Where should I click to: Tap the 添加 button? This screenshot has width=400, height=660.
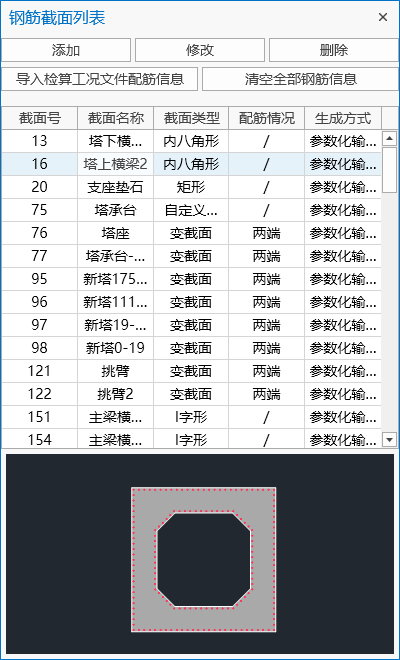point(66,50)
